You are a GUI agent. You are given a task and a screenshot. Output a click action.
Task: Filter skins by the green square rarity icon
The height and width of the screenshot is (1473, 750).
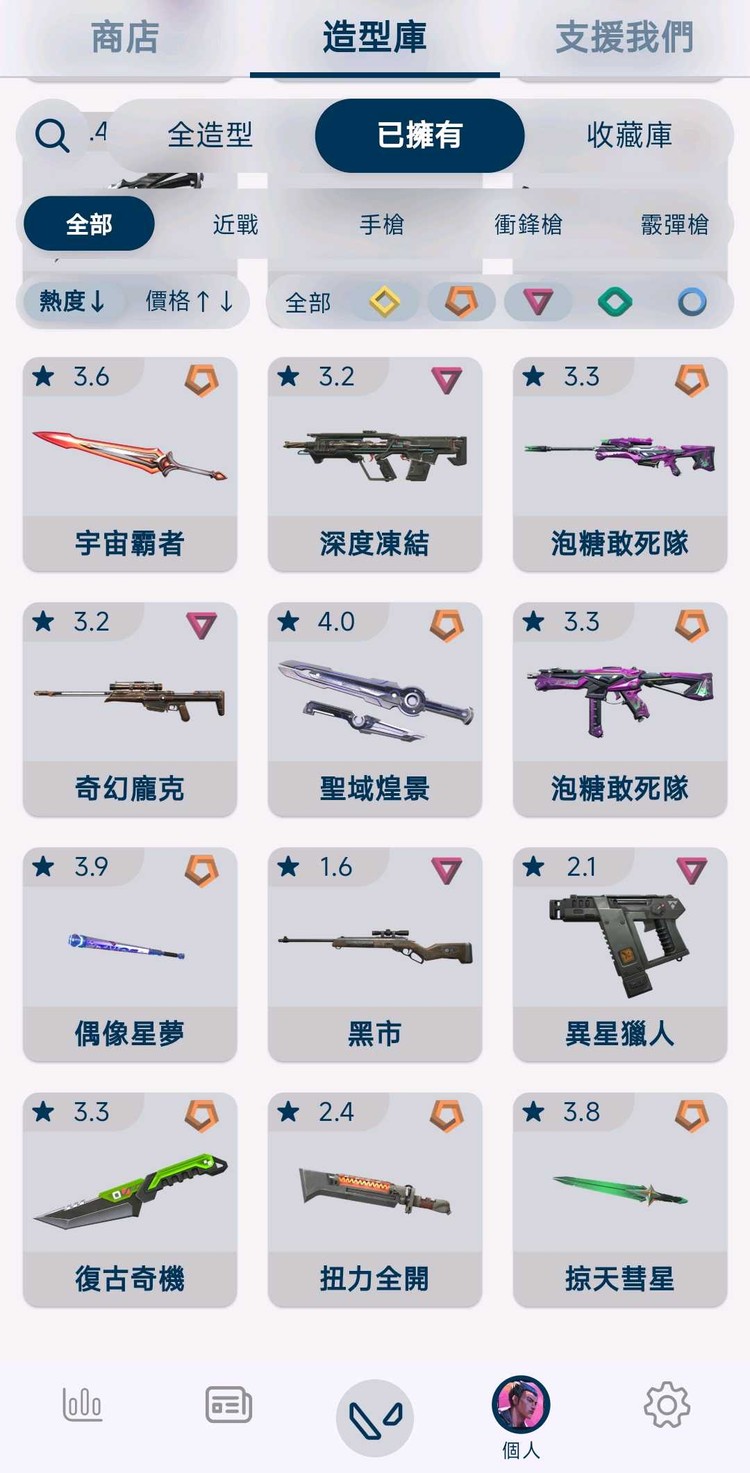coord(614,302)
